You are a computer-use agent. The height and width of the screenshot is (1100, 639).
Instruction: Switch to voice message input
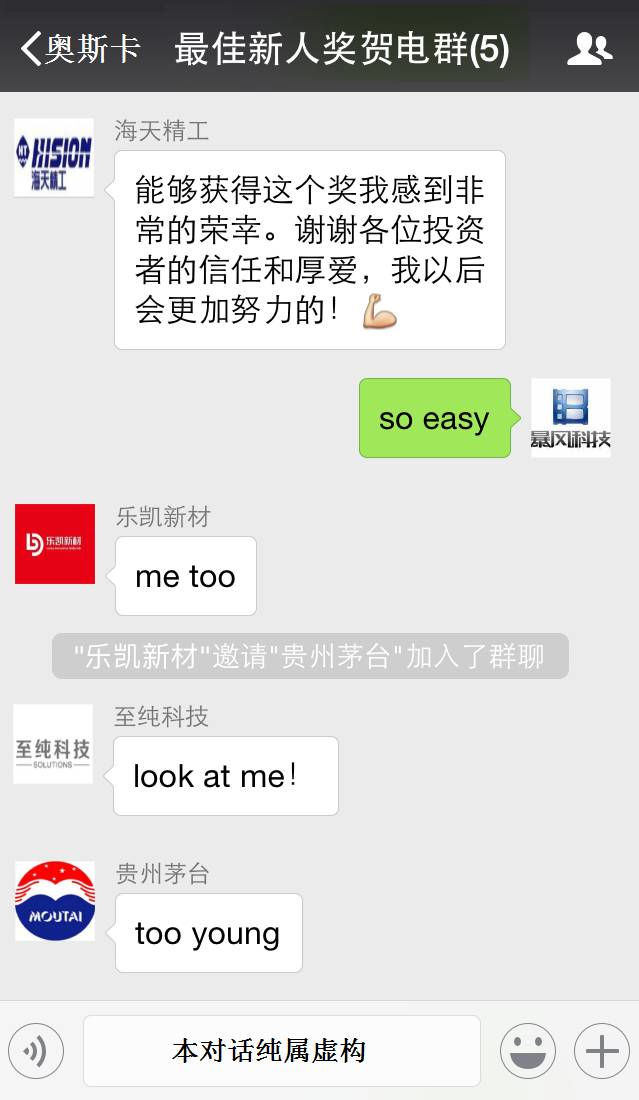click(x=36, y=1051)
